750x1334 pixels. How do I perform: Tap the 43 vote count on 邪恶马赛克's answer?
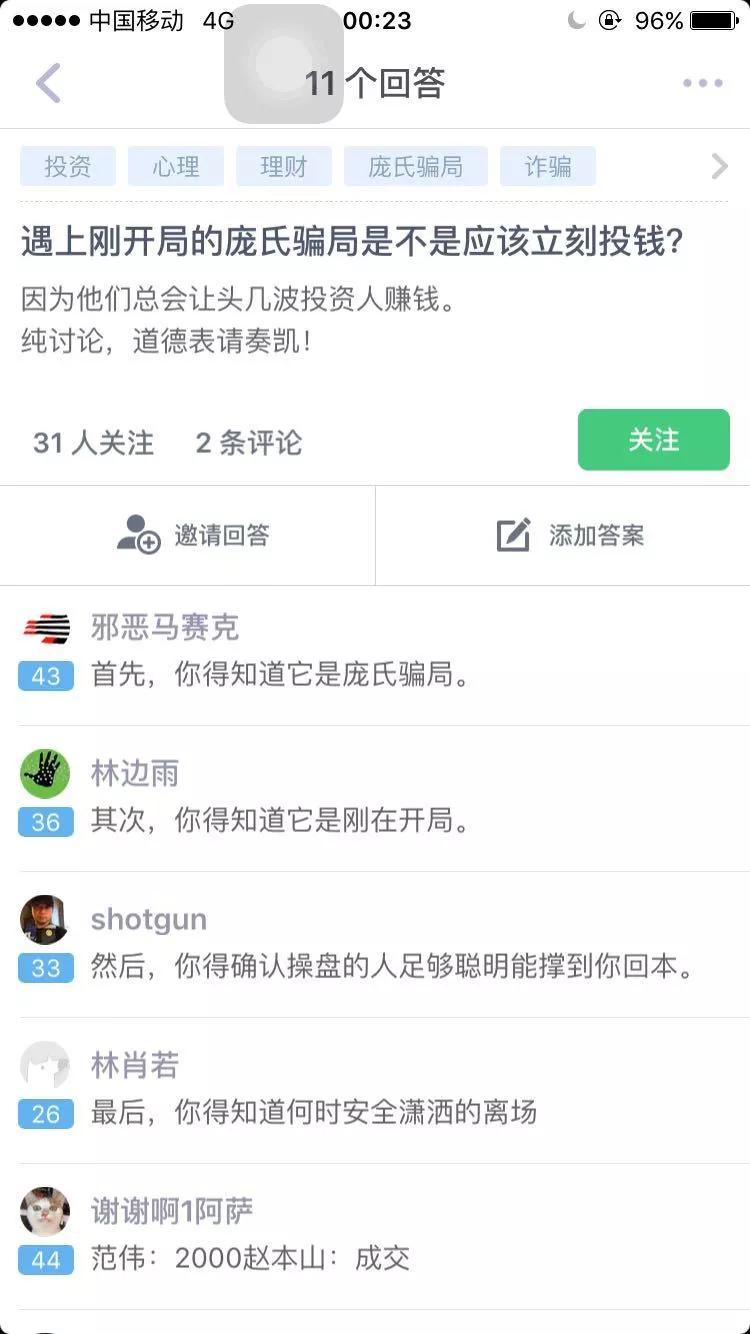click(x=46, y=676)
